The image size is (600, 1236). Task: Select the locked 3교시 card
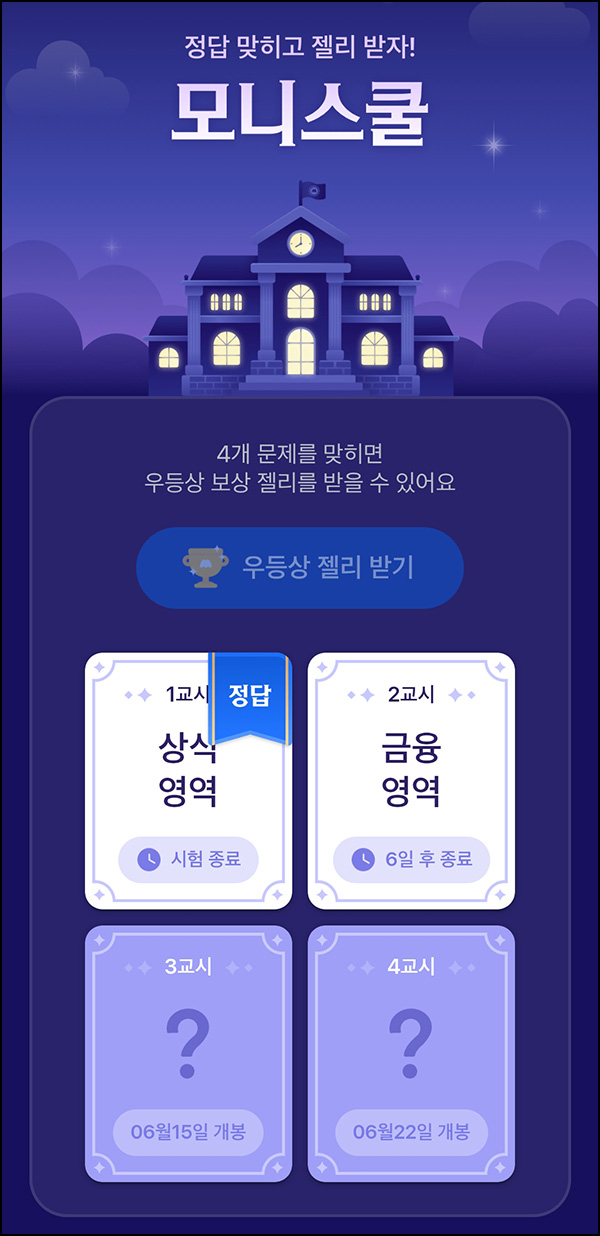click(x=188, y=1054)
